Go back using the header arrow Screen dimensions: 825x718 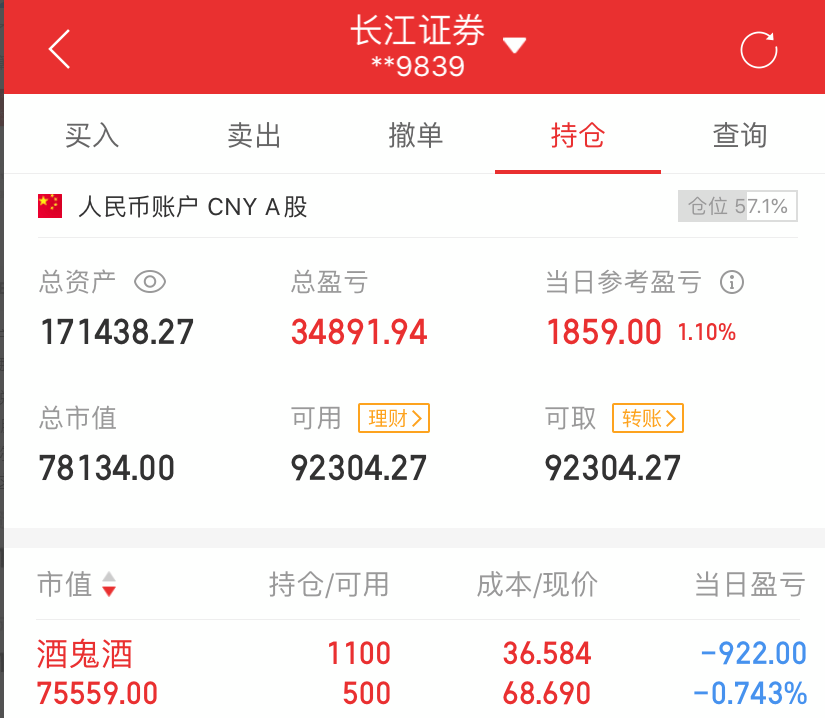[60, 49]
